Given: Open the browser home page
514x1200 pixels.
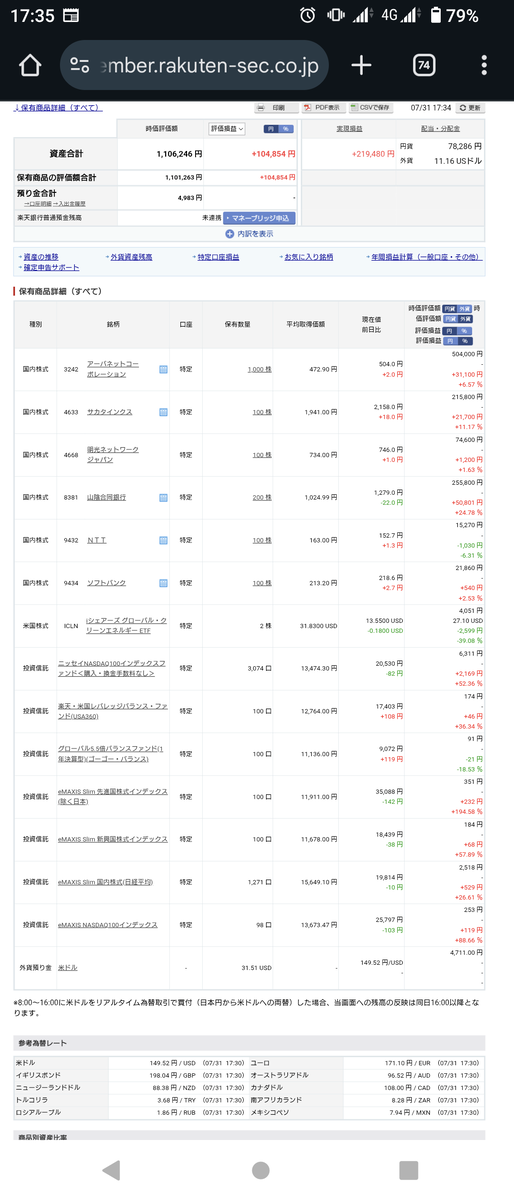Looking at the screenshot, I should [x=30, y=66].
